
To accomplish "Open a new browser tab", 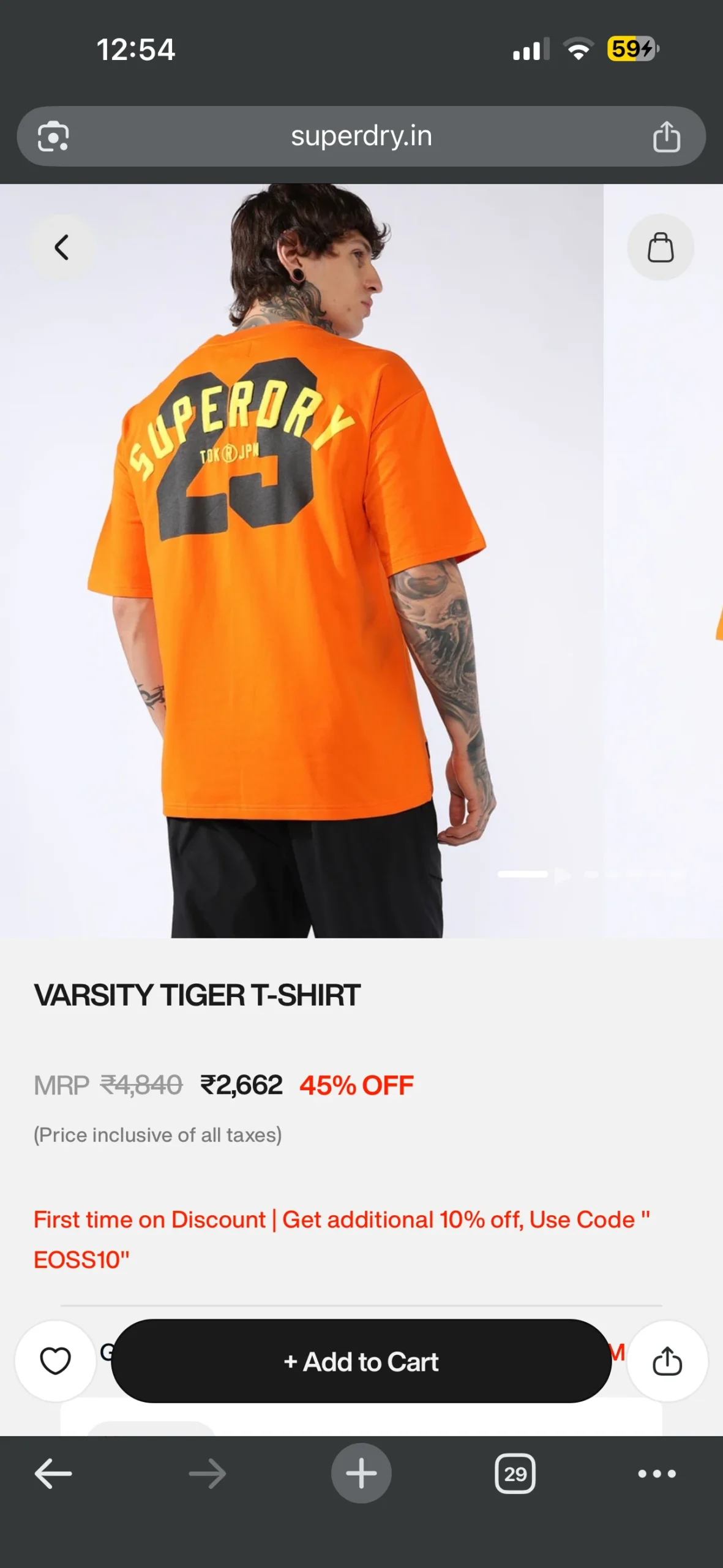I will pyautogui.click(x=361, y=1474).
